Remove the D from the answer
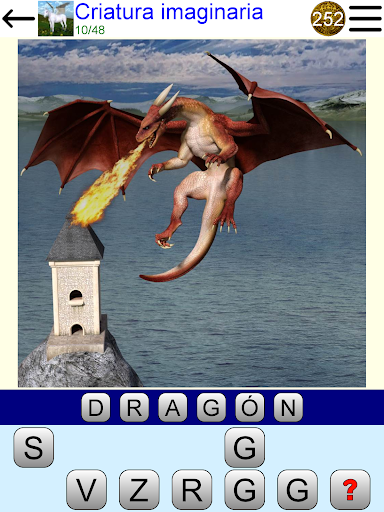 (x=96, y=407)
